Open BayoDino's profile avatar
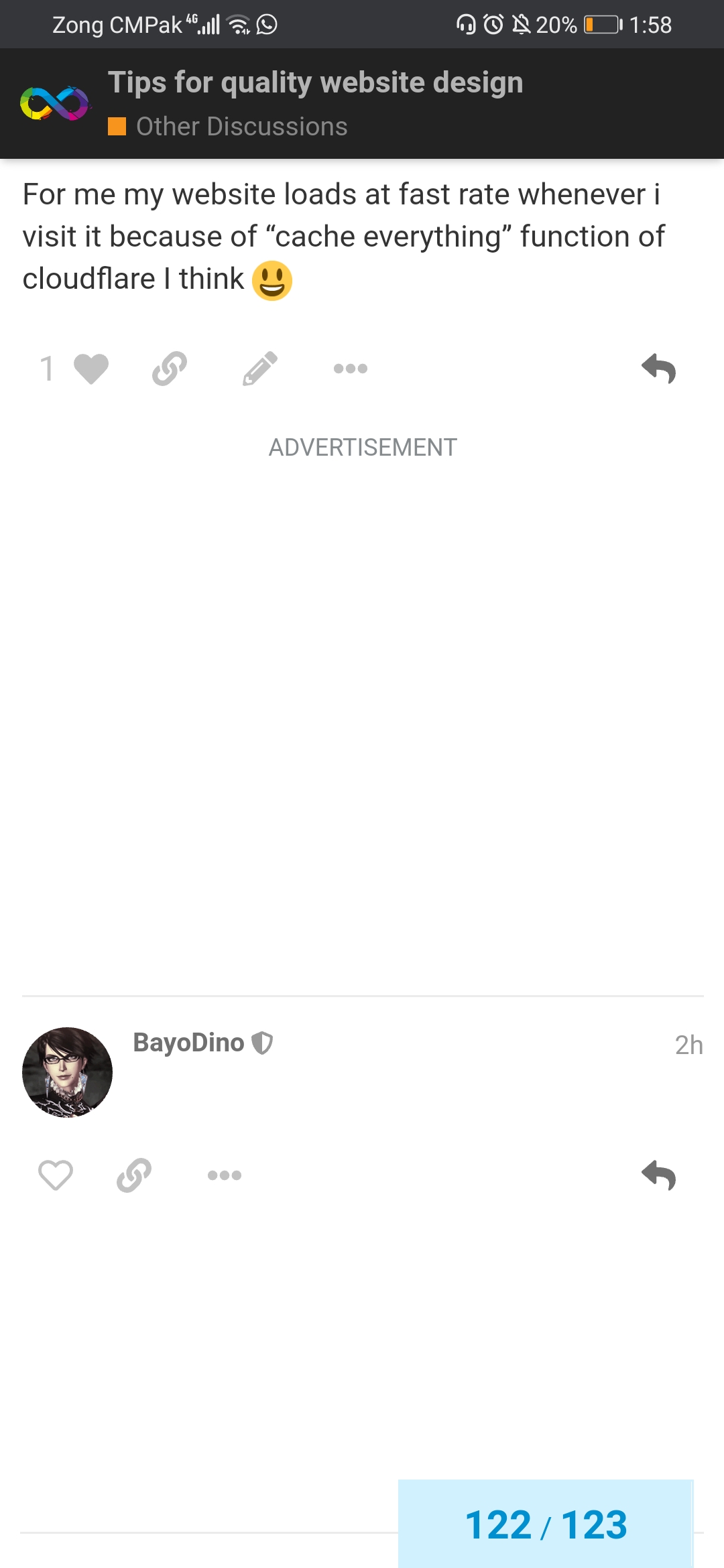The image size is (724, 1568). pyautogui.click(x=67, y=1072)
